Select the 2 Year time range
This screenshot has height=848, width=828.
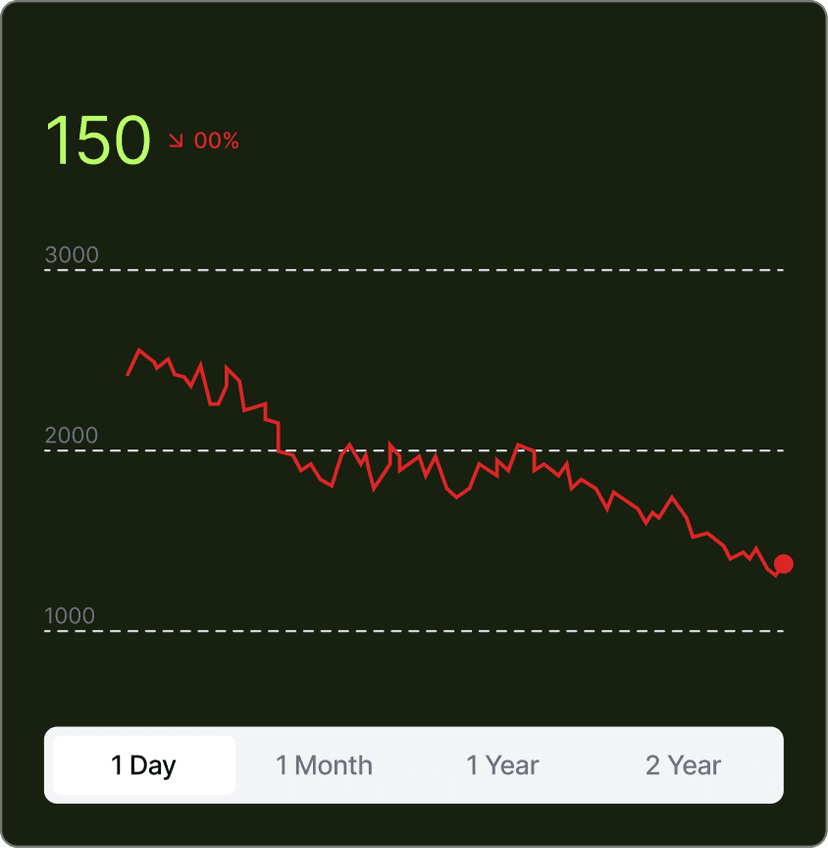pos(682,765)
